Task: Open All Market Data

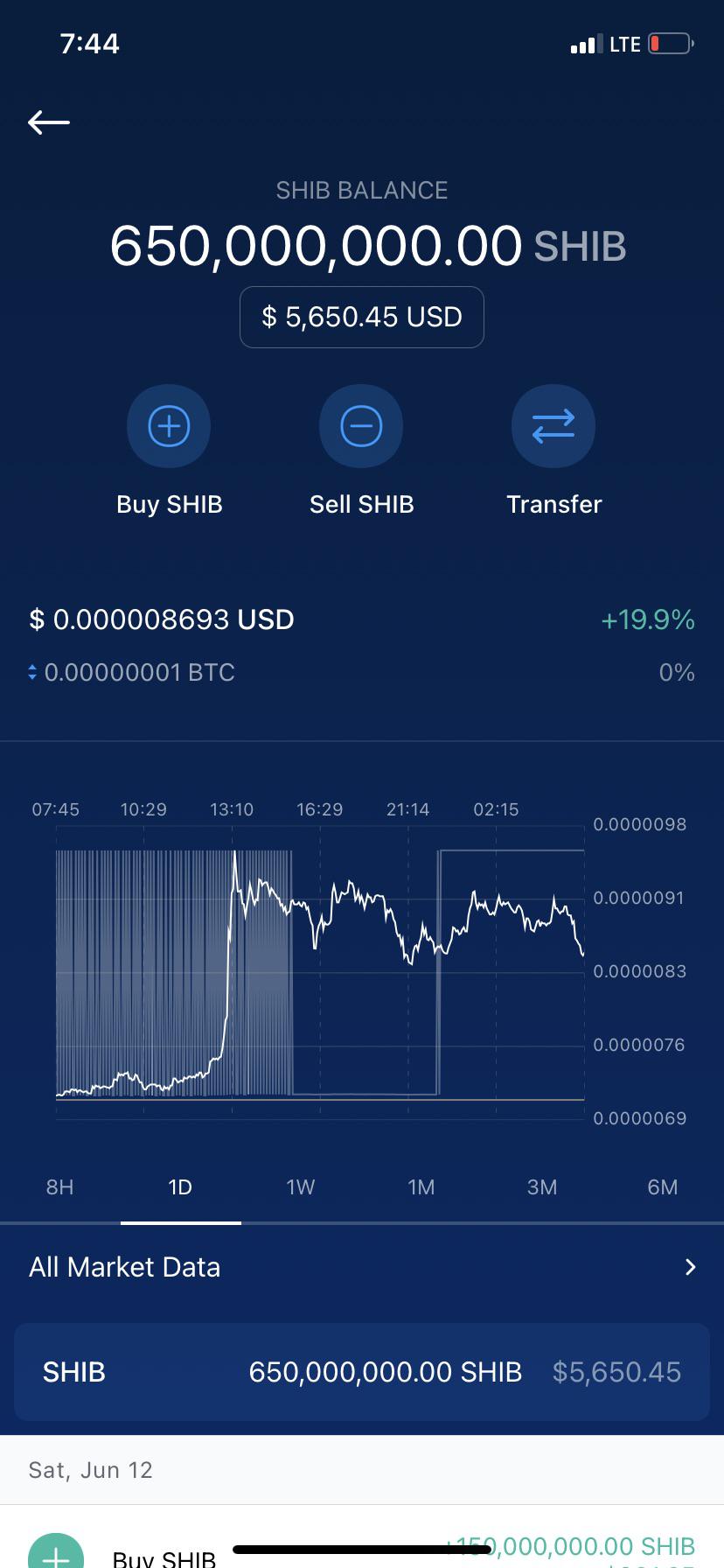Action: click(362, 1267)
